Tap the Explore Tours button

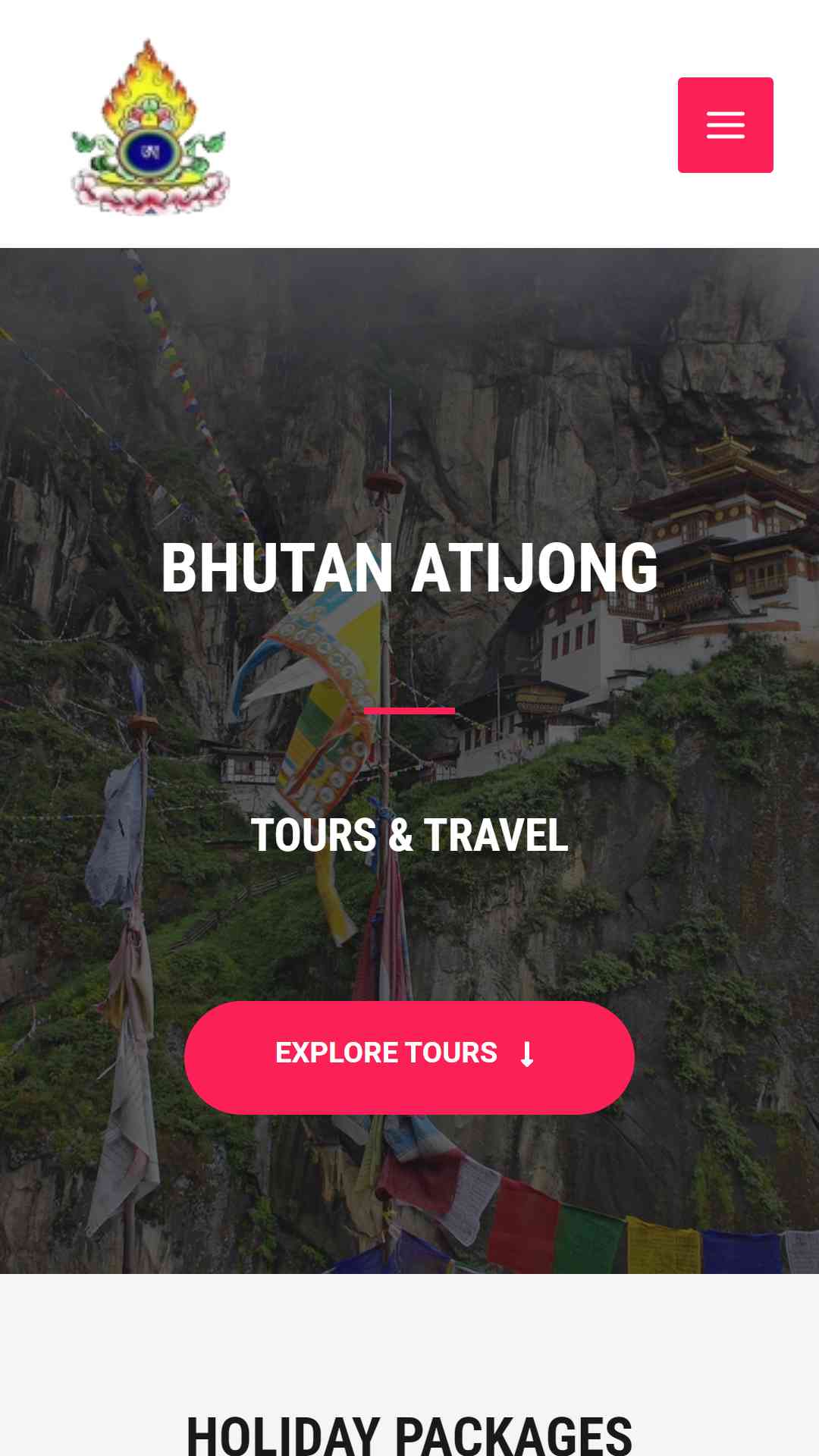[409, 1057]
